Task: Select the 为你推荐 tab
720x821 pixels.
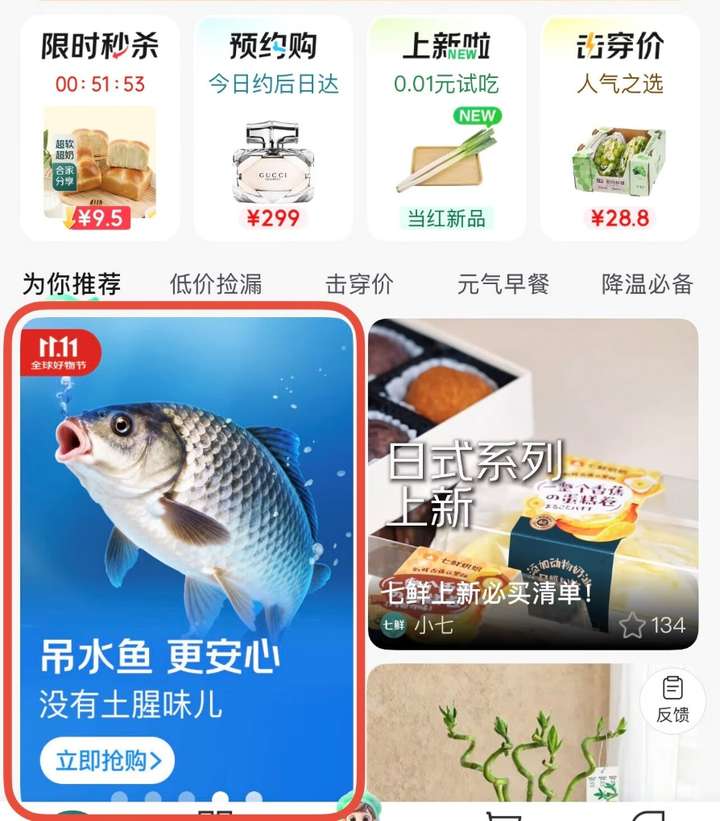Action: [x=72, y=284]
